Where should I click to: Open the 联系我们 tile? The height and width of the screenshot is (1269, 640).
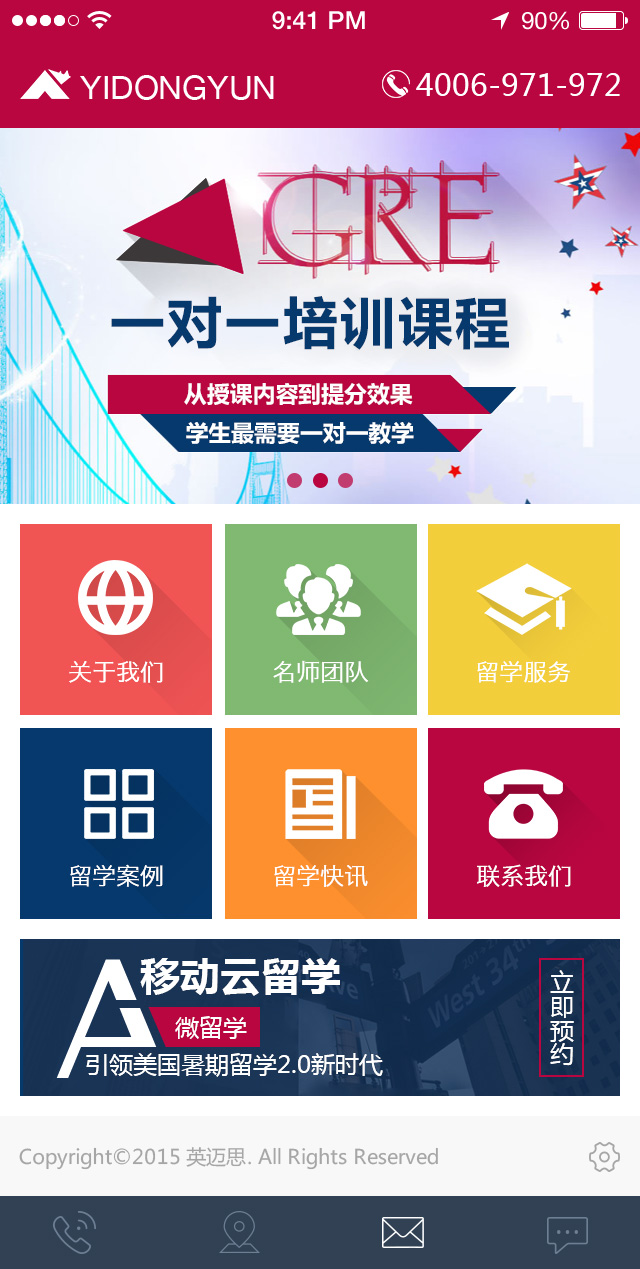coord(524,823)
